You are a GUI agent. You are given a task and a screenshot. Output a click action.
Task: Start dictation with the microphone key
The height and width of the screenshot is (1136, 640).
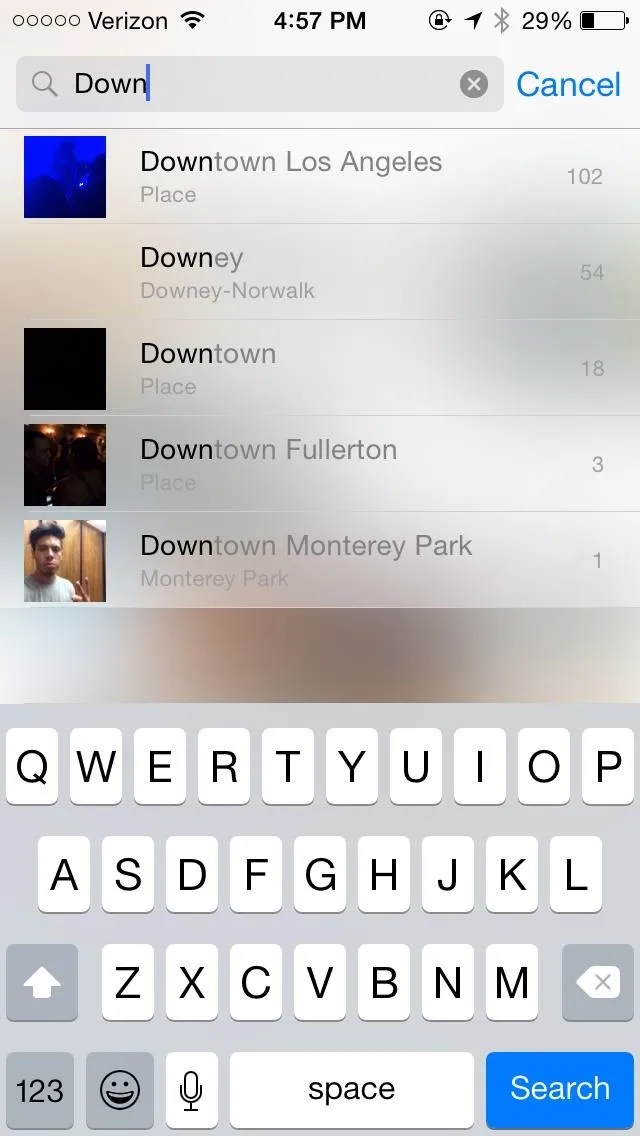pos(191,1090)
